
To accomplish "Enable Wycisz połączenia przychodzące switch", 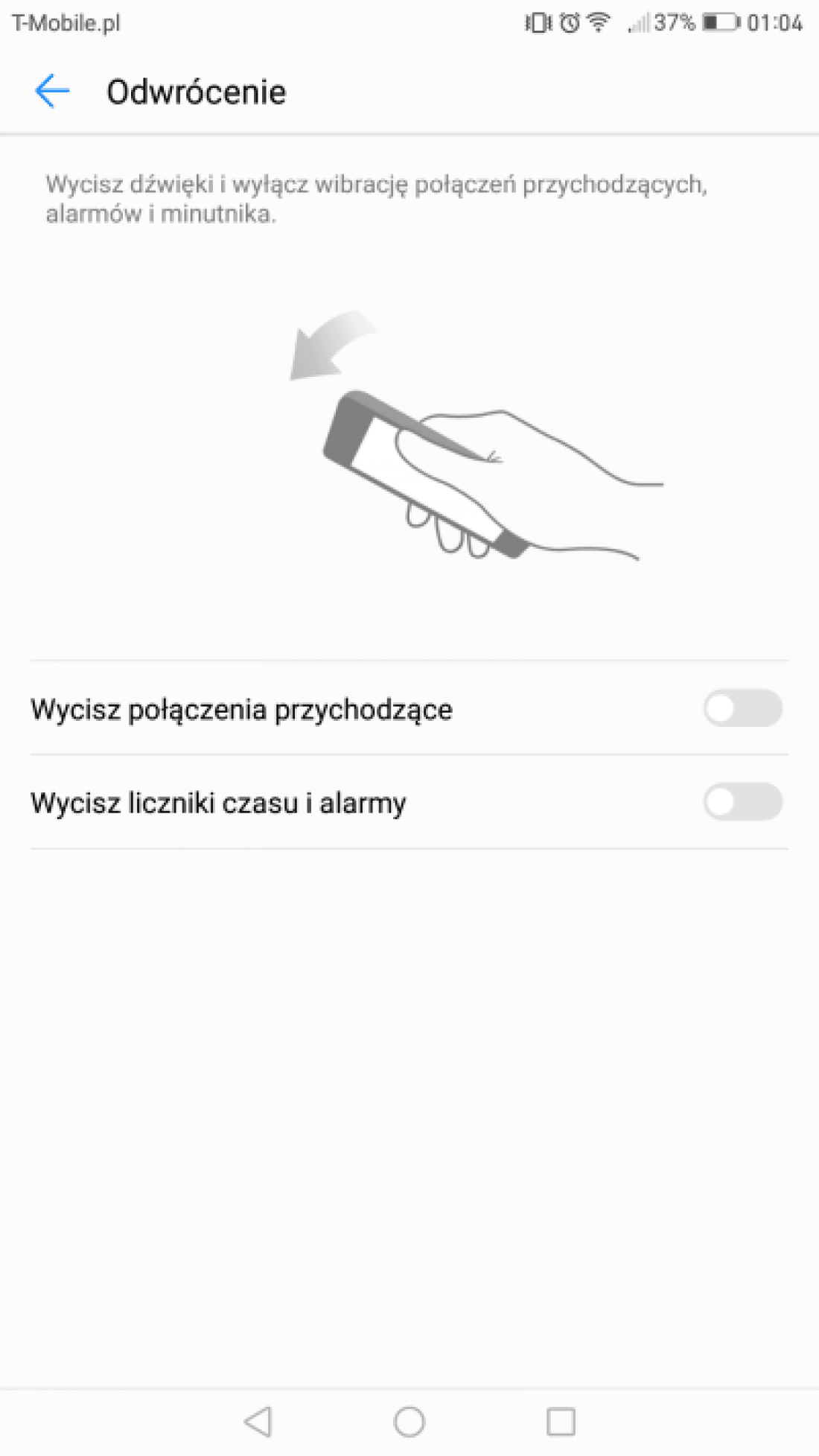I will 742,708.
